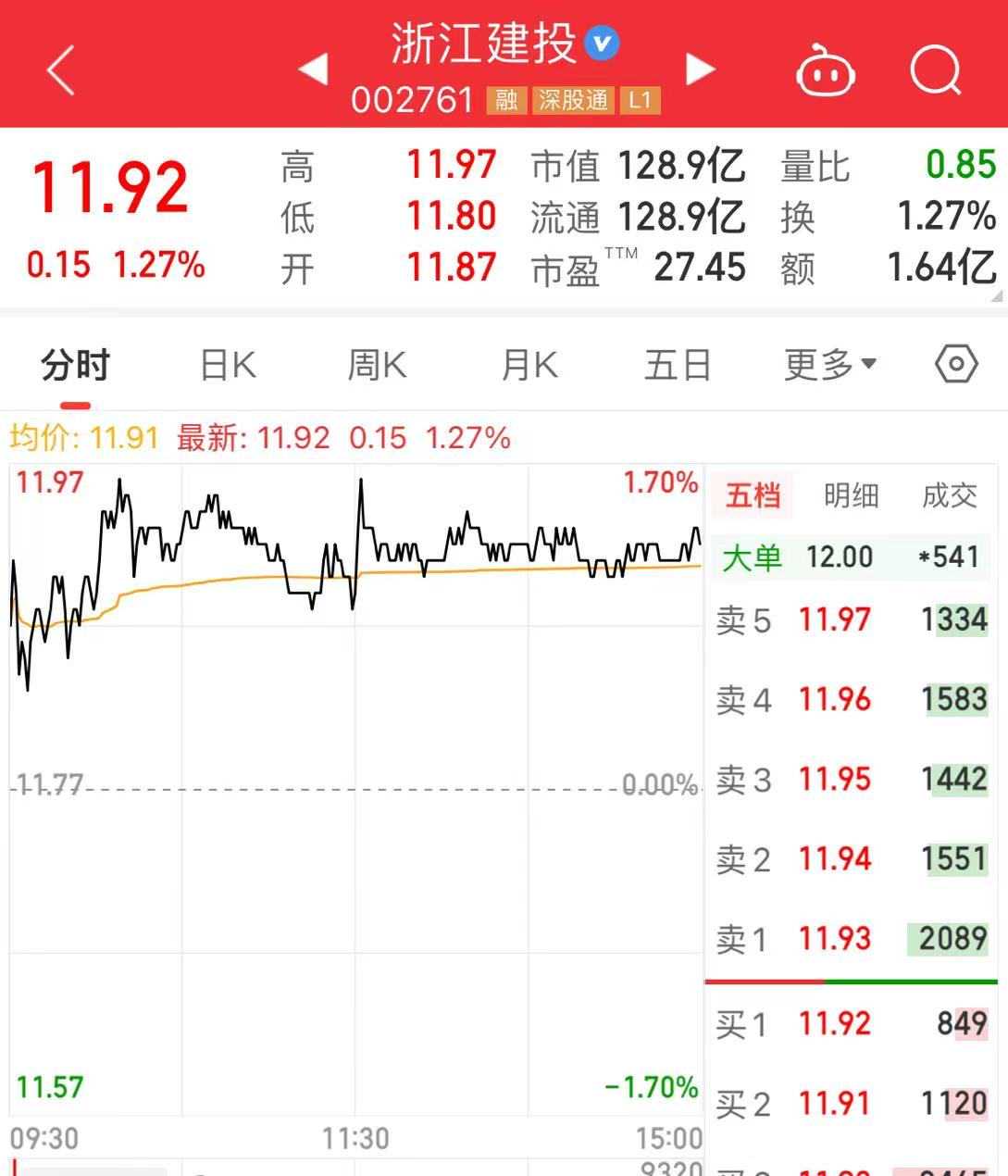Screen dimensions: 1008x1176
Task: Switch to the 日K chart tab
Action: 228,365
